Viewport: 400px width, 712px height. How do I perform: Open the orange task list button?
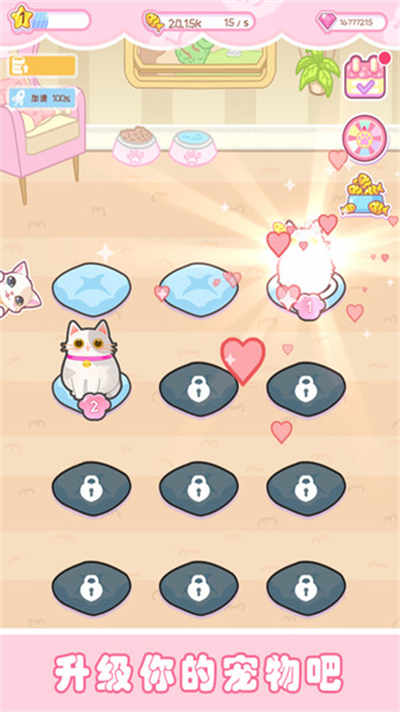click(x=42, y=67)
